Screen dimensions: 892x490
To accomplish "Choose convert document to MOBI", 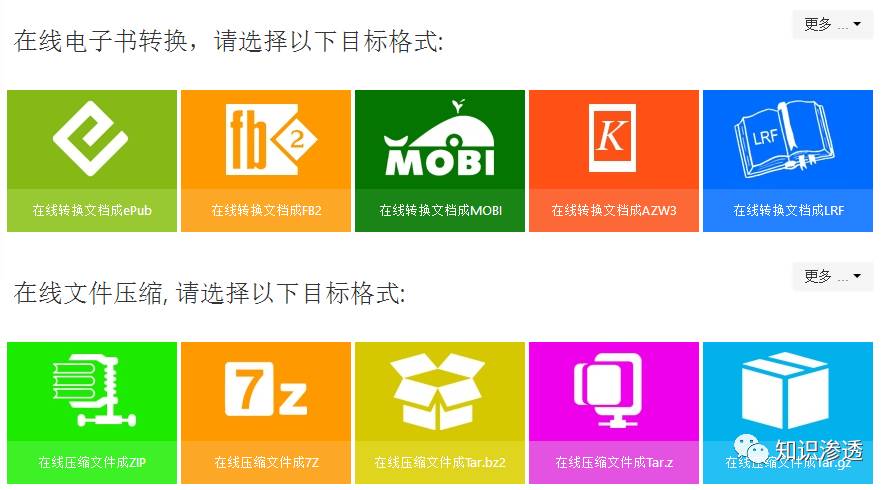I will point(440,161).
